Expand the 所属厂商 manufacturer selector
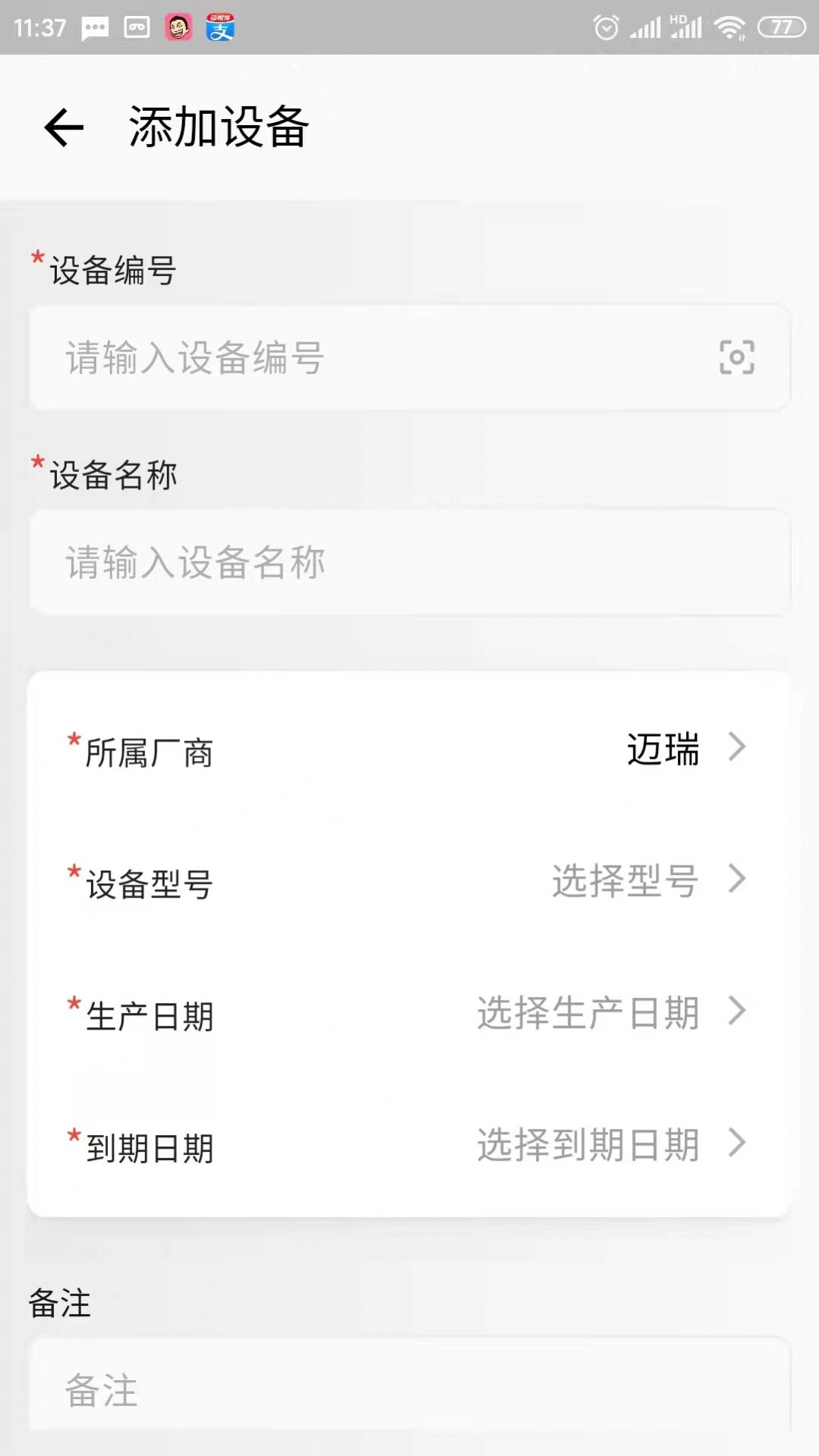The height and width of the screenshot is (1456, 819). (410, 750)
